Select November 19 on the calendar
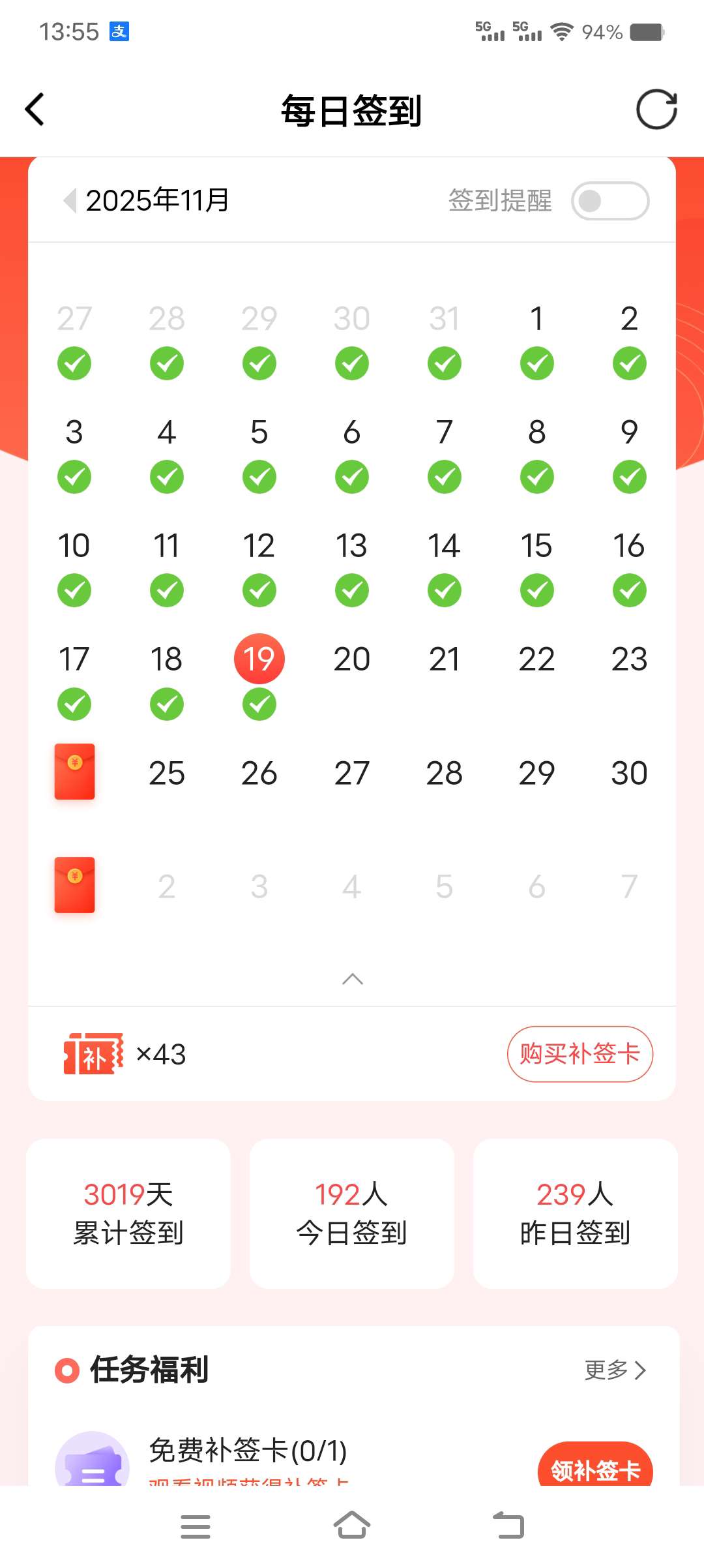Image resolution: width=704 pixels, height=1568 pixels. (259, 659)
